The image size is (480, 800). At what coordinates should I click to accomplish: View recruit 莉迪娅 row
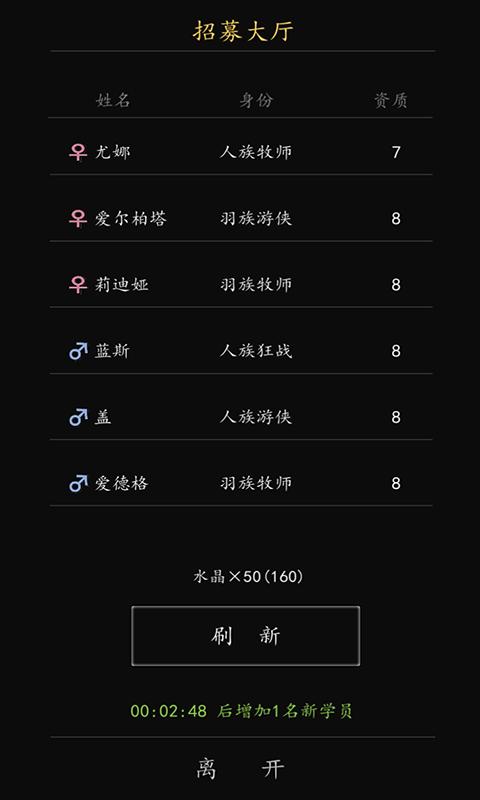tap(241, 285)
